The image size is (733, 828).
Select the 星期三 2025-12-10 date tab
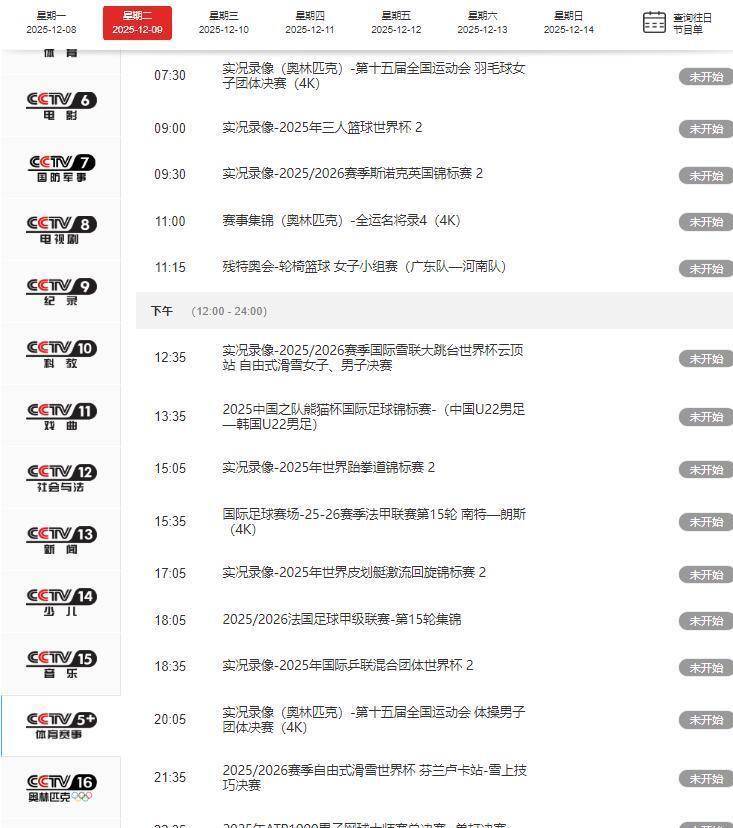(x=223, y=23)
